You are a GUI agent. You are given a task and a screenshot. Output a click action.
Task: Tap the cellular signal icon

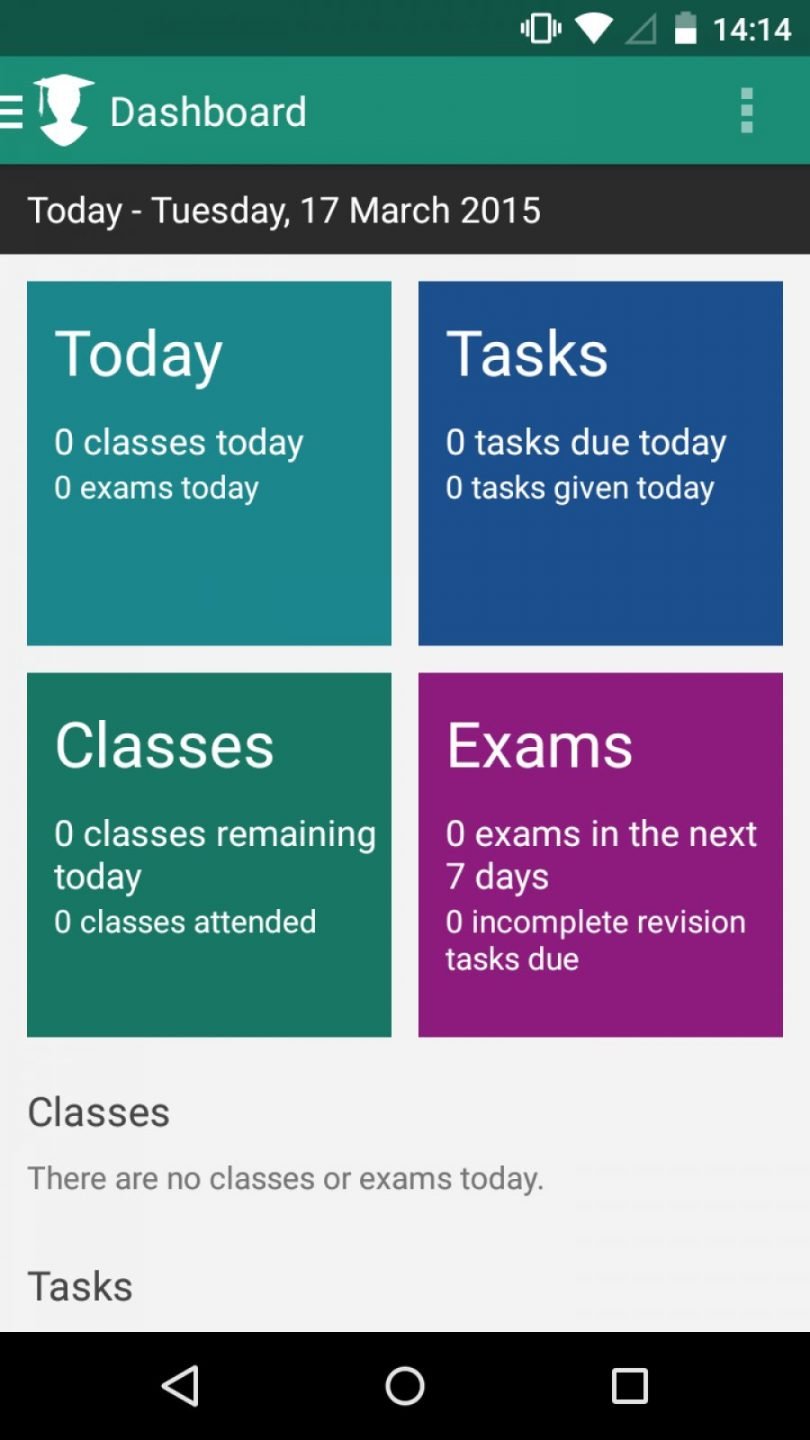[x=641, y=27]
